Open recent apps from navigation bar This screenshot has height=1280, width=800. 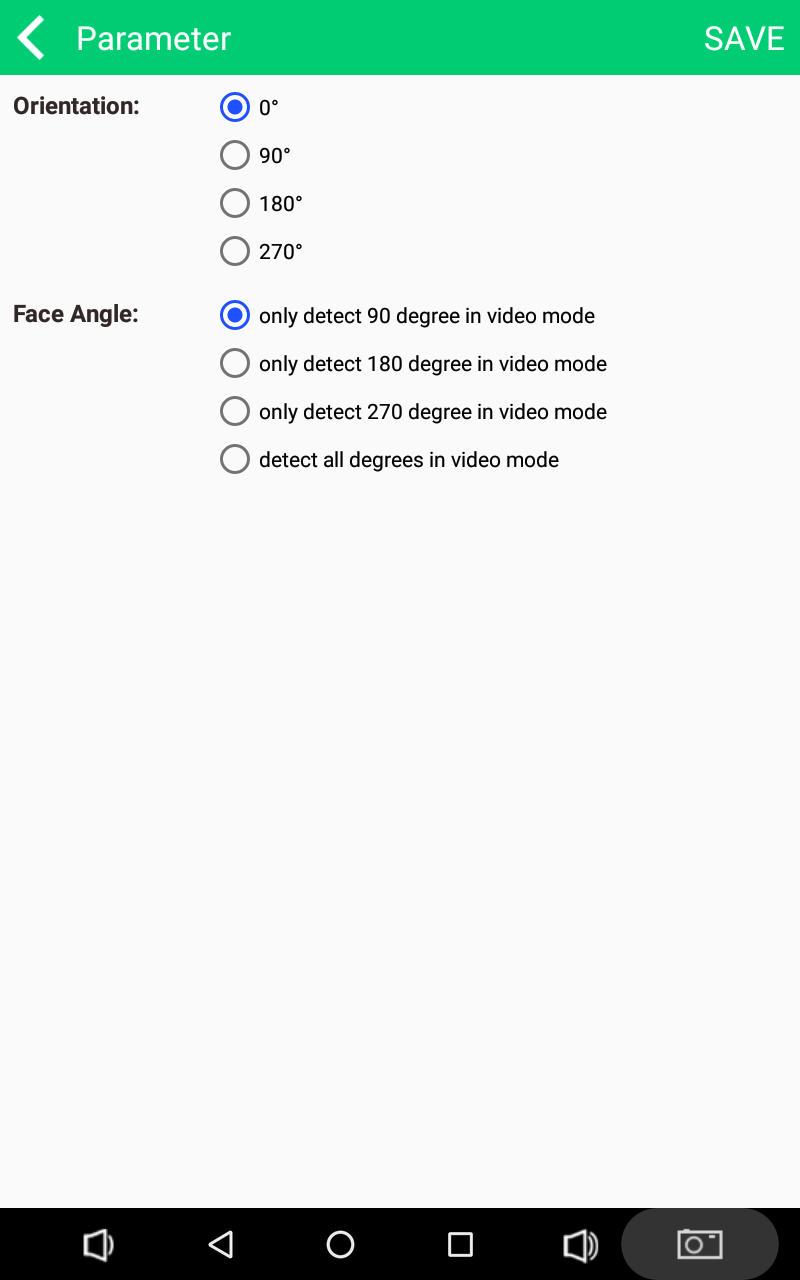[x=460, y=1244]
